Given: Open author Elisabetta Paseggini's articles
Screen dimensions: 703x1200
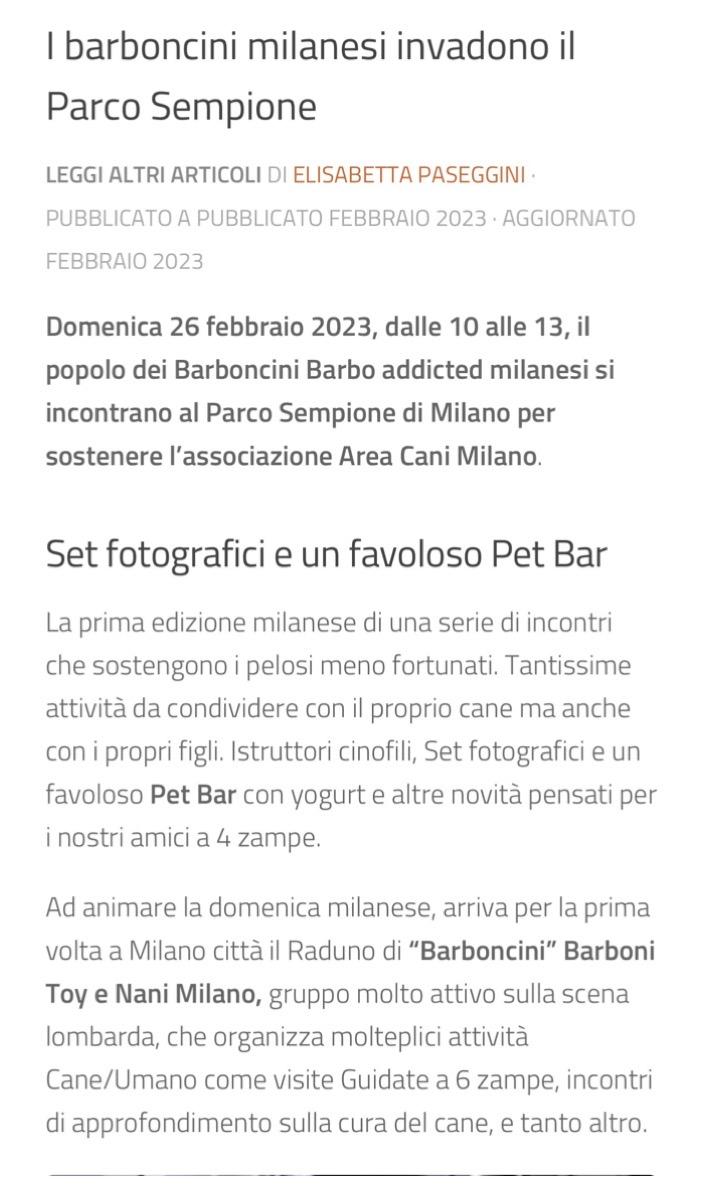Looking at the screenshot, I should tap(409, 175).
